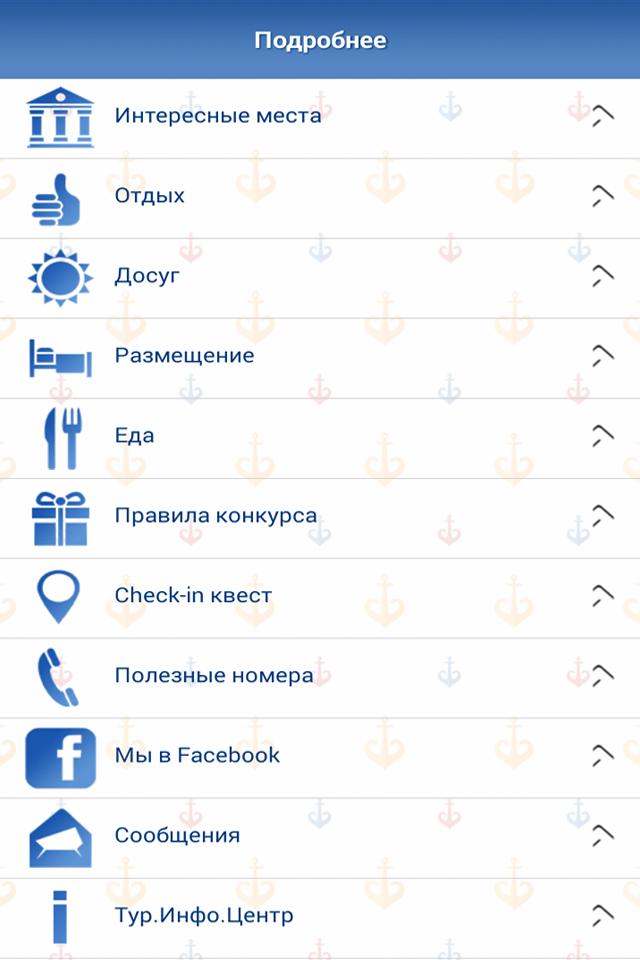Viewport: 640px width, 960px height.
Task: Browse the Еда section
Action: coord(134,436)
